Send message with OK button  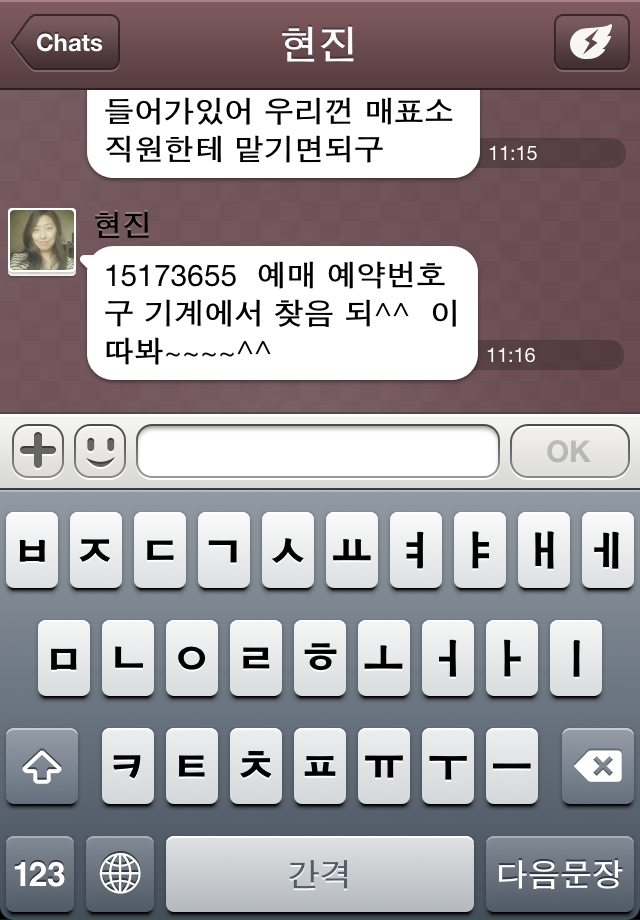click(x=568, y=452)
